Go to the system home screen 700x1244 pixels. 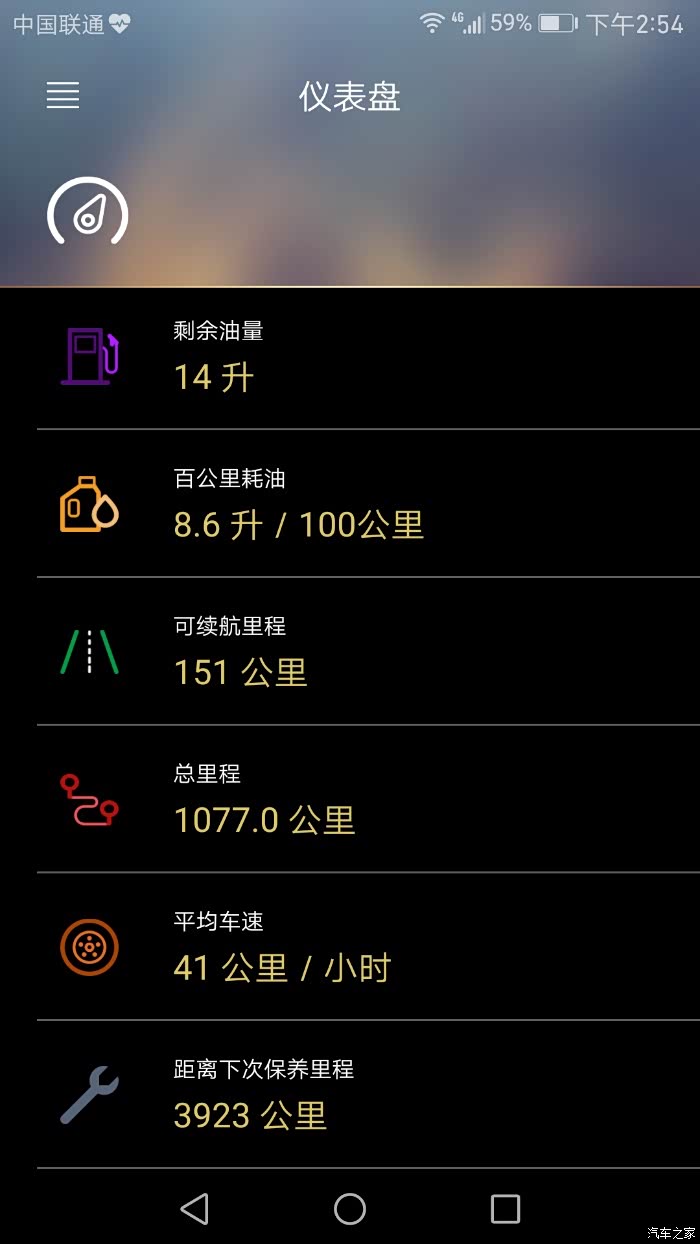[350, 1208]
